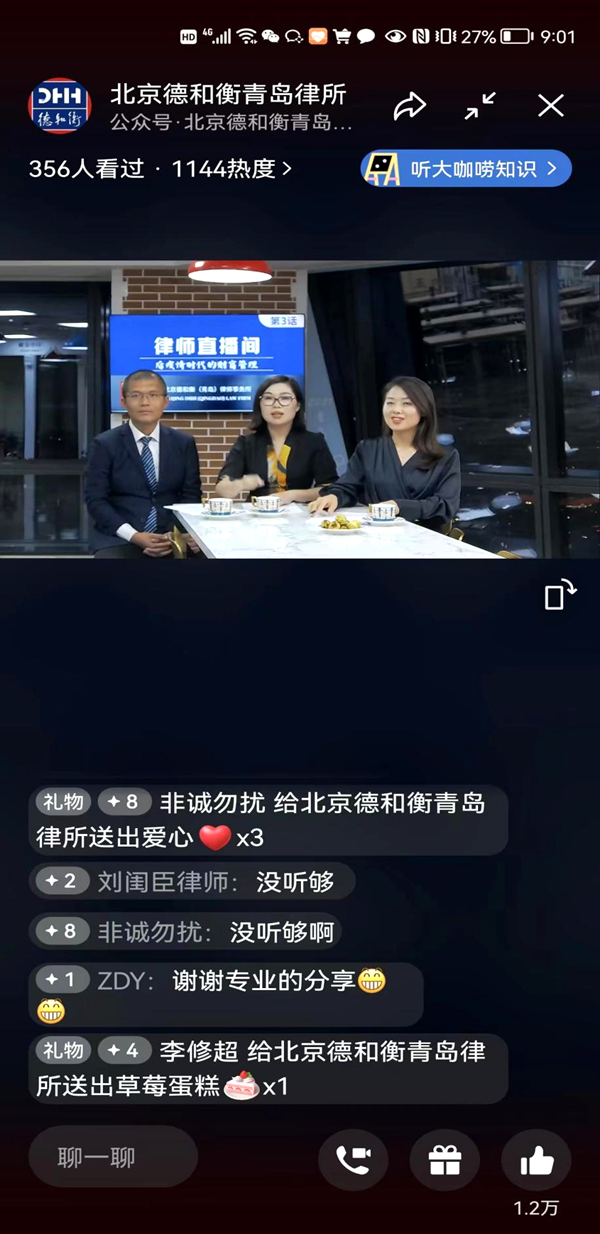Screen dimensions: 600x1234
Task: Rotate the video to fullscreen
Action: (x=560, y=595)
